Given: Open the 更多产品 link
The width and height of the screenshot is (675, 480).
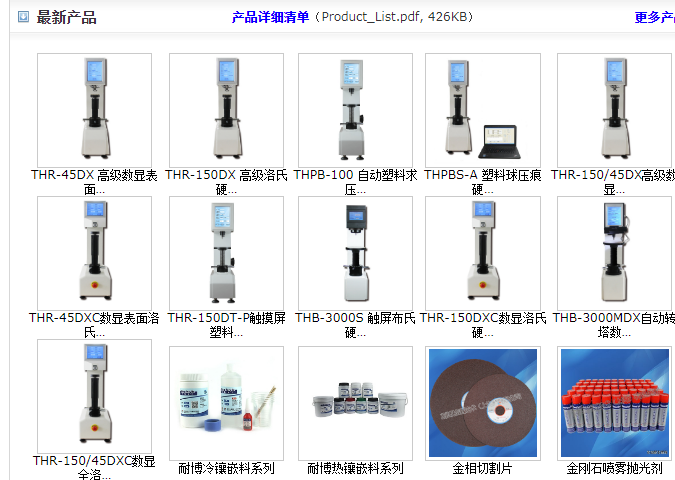Looking at the screenshot, I should point(654,18).
